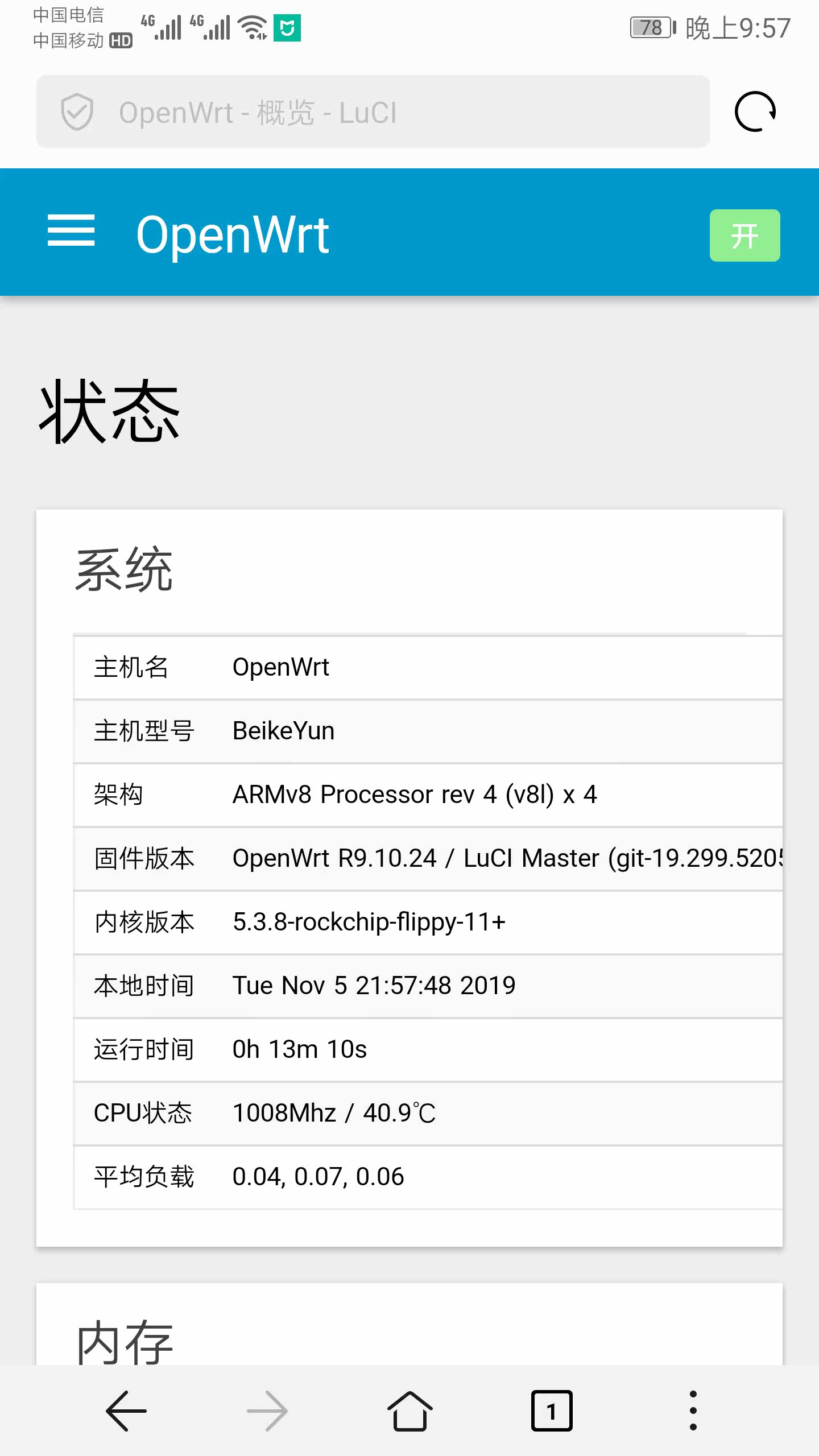819x1456 pixels.
Task: Tap the address bar showing OpenWrt - 概览 - LuCI
Action: (373, 111)
